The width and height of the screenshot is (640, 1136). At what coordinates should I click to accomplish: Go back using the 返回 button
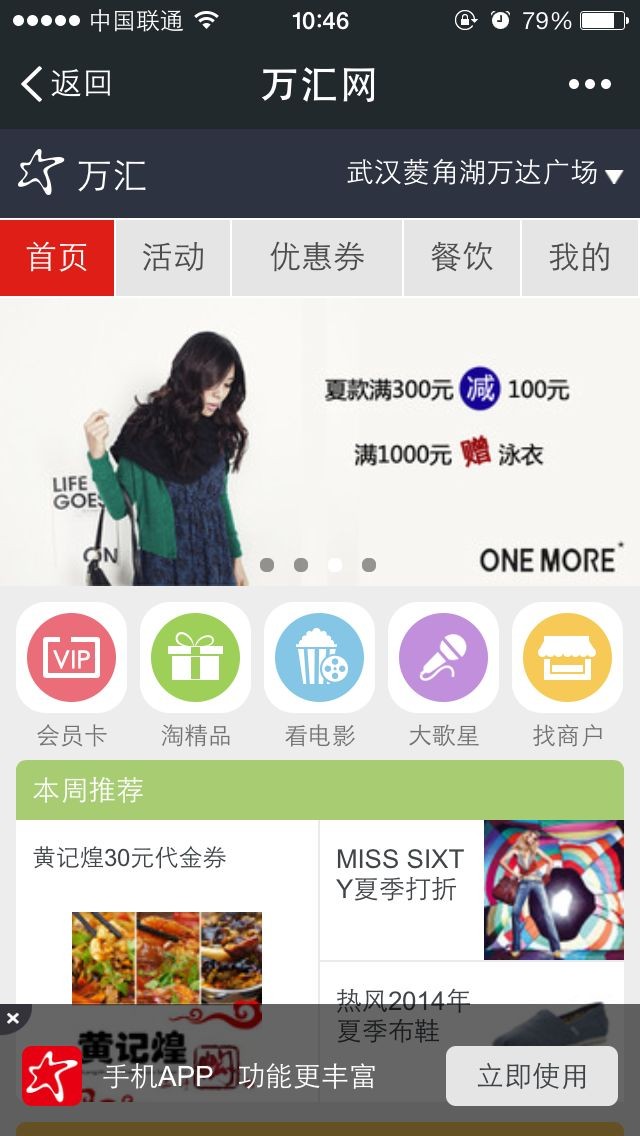click(66, 84)
